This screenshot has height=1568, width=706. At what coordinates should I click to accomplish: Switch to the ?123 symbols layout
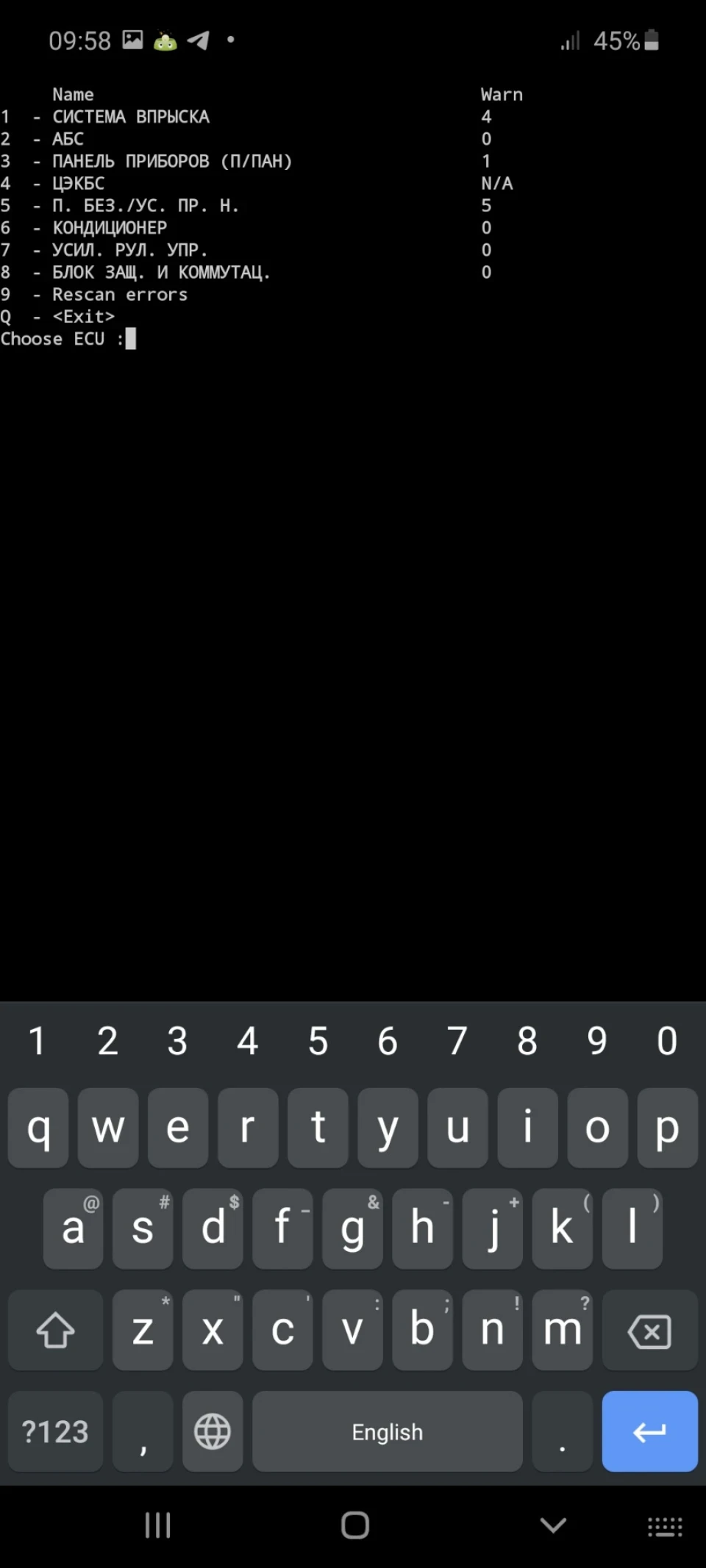[56, 1431]
